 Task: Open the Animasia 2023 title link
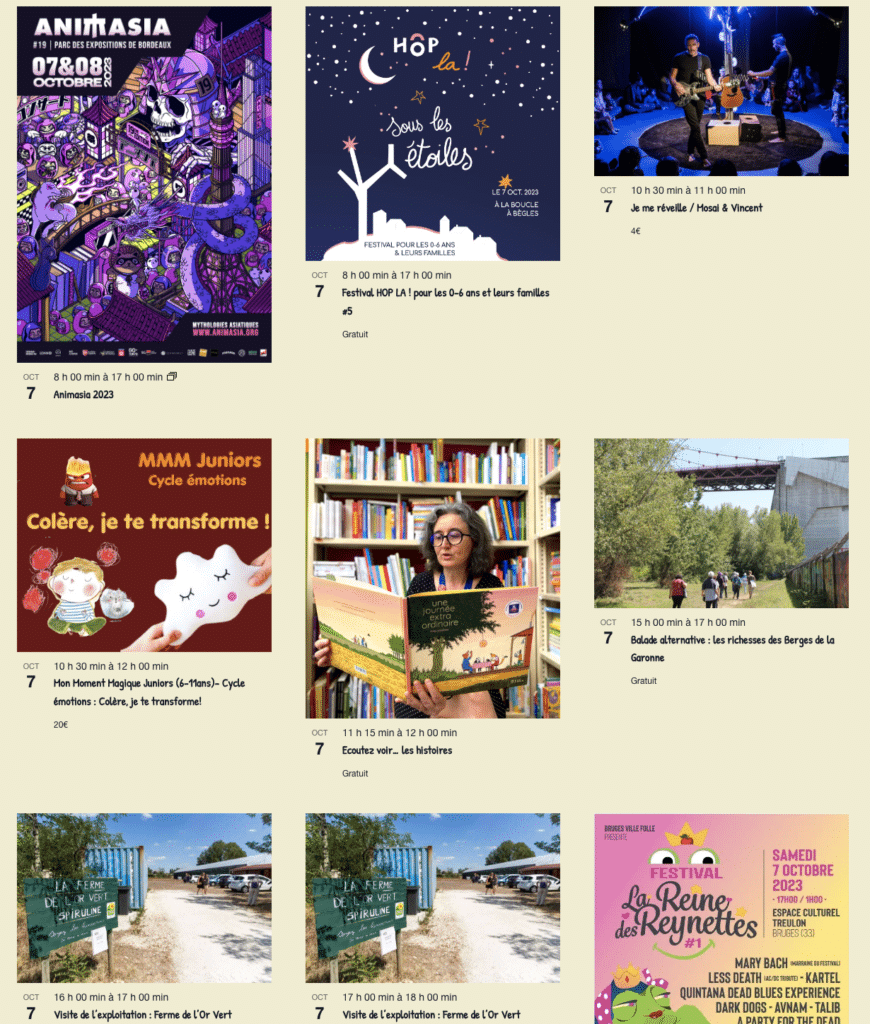pyautogui.click(x=83, y=395)
